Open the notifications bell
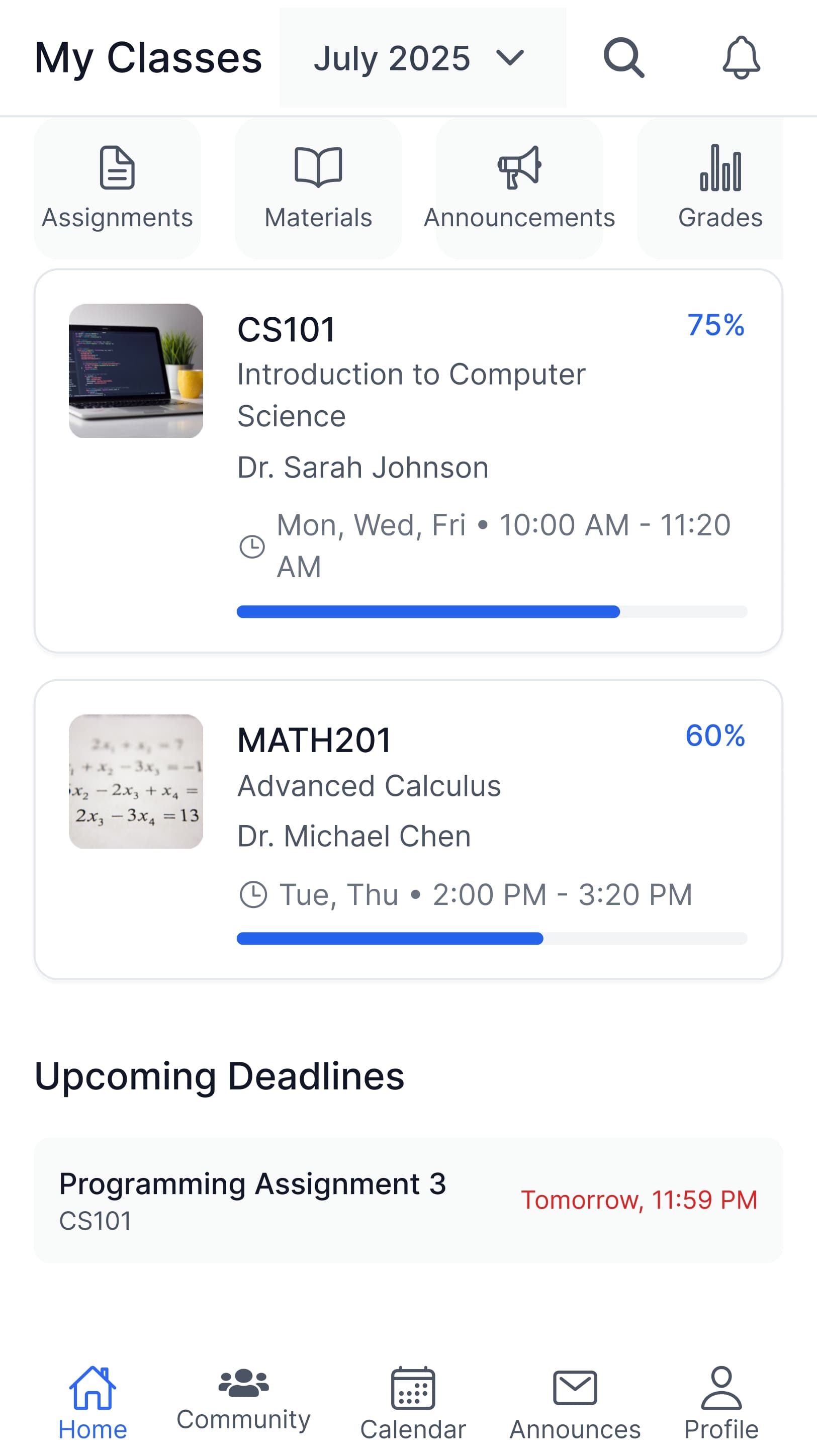 pos(741,58)
